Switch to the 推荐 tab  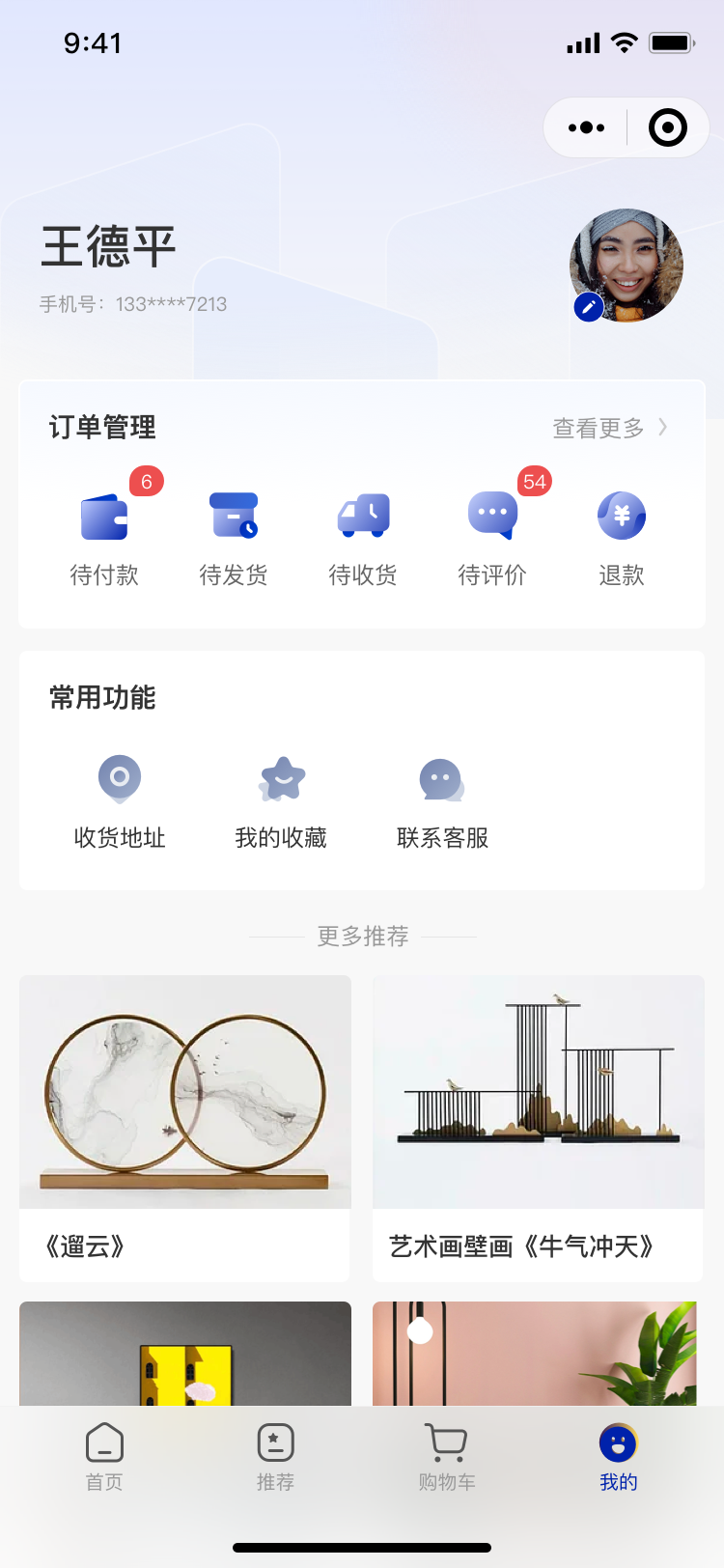click(x=275, y=1457)
